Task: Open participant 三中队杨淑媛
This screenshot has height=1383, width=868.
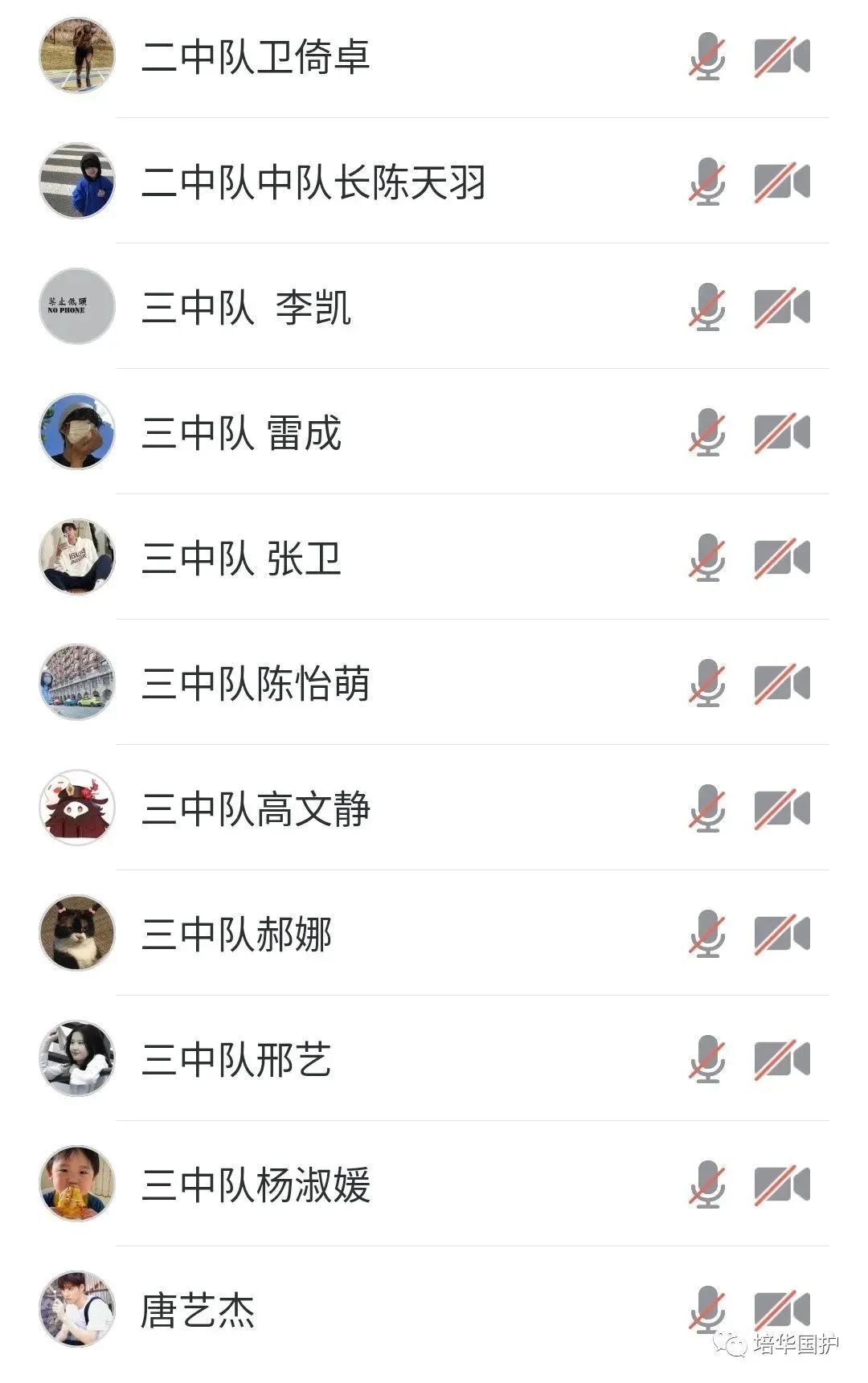Action: click(256, 1185)
